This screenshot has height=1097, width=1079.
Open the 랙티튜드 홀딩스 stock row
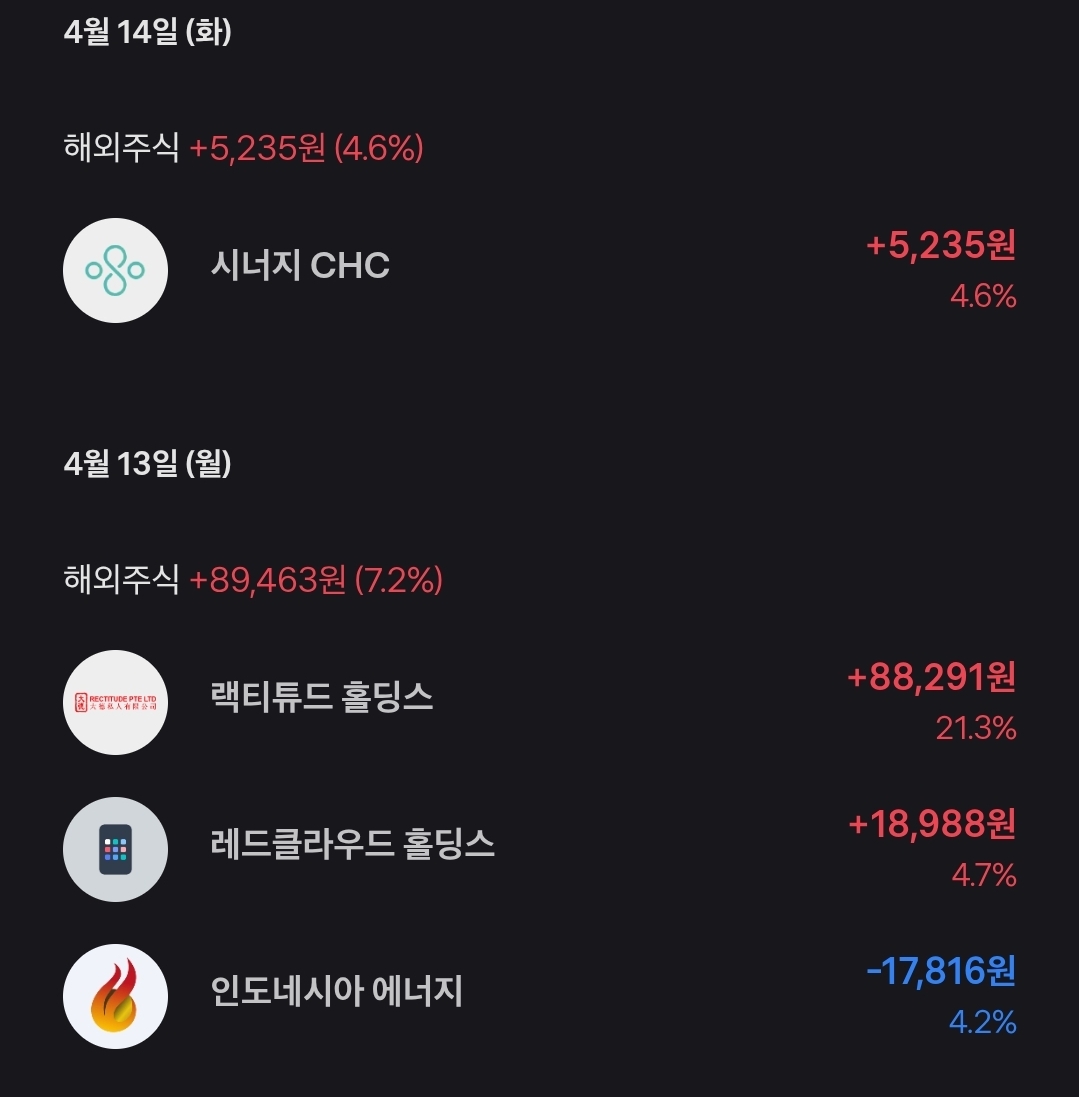[x=540, y=702]
